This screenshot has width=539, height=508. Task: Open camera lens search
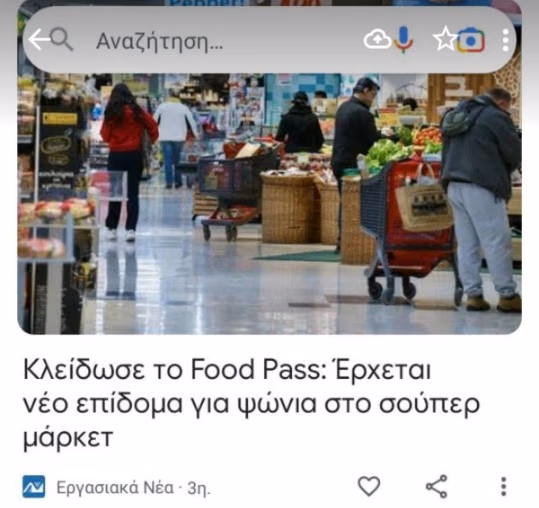(x=471, y=41)
